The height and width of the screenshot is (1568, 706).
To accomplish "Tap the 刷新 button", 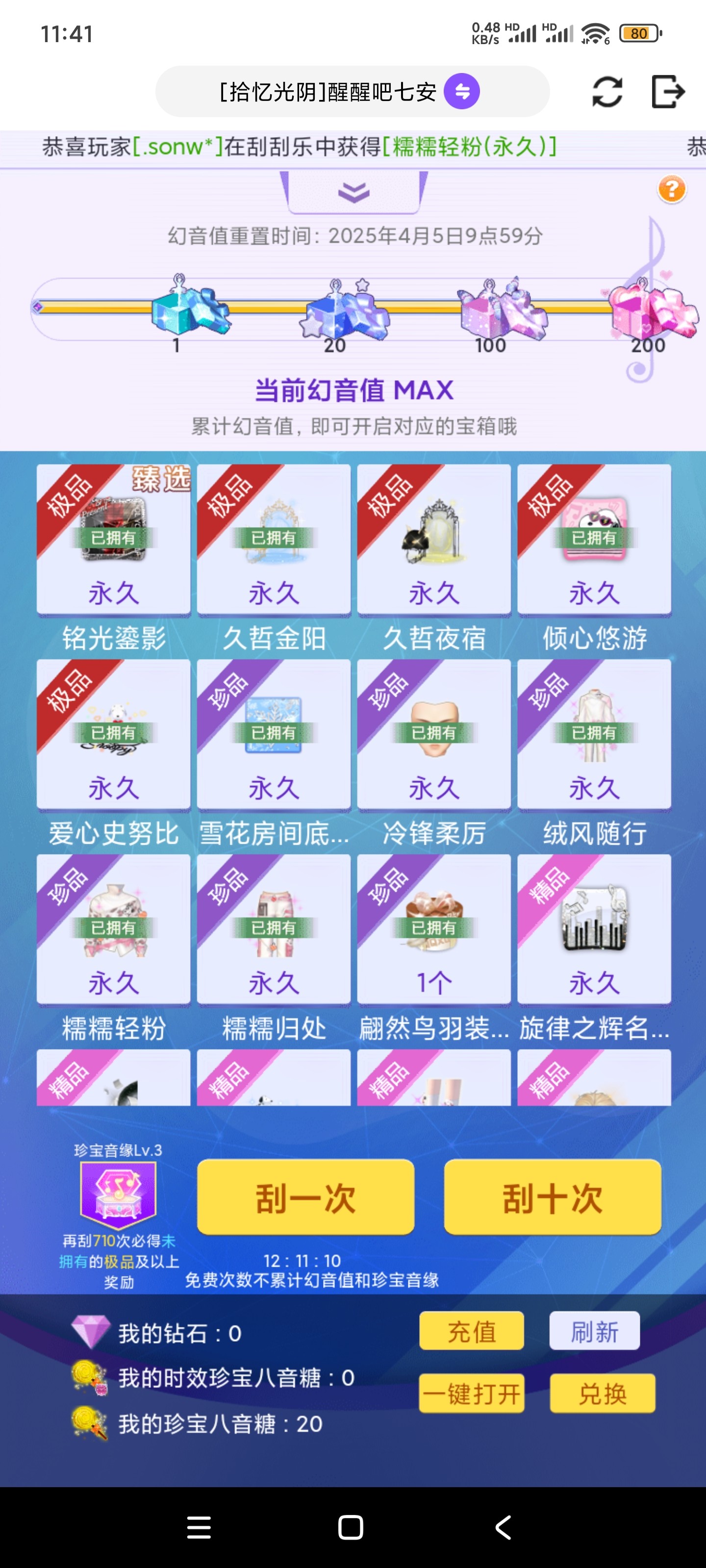I will (595, 1331).
